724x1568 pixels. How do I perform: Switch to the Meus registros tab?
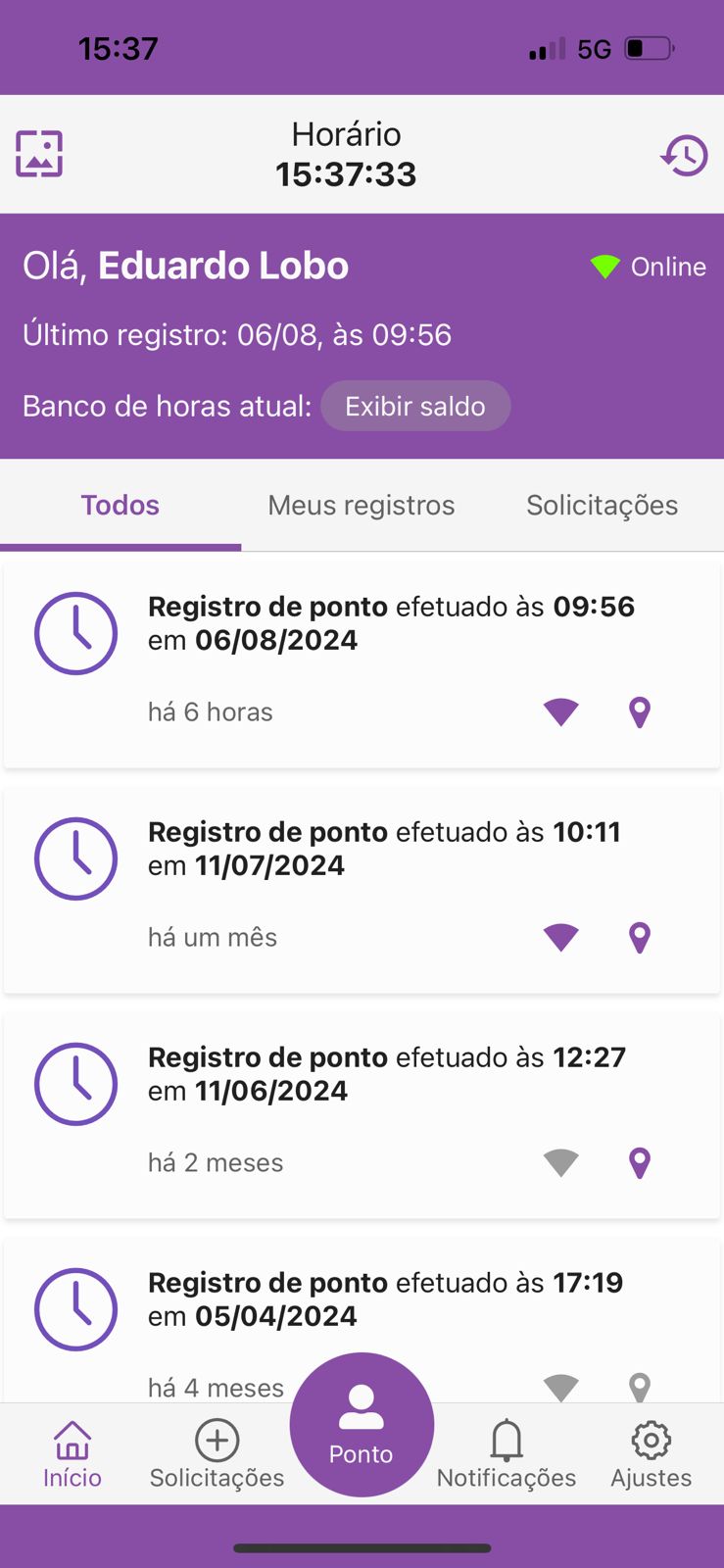[361, 505]
